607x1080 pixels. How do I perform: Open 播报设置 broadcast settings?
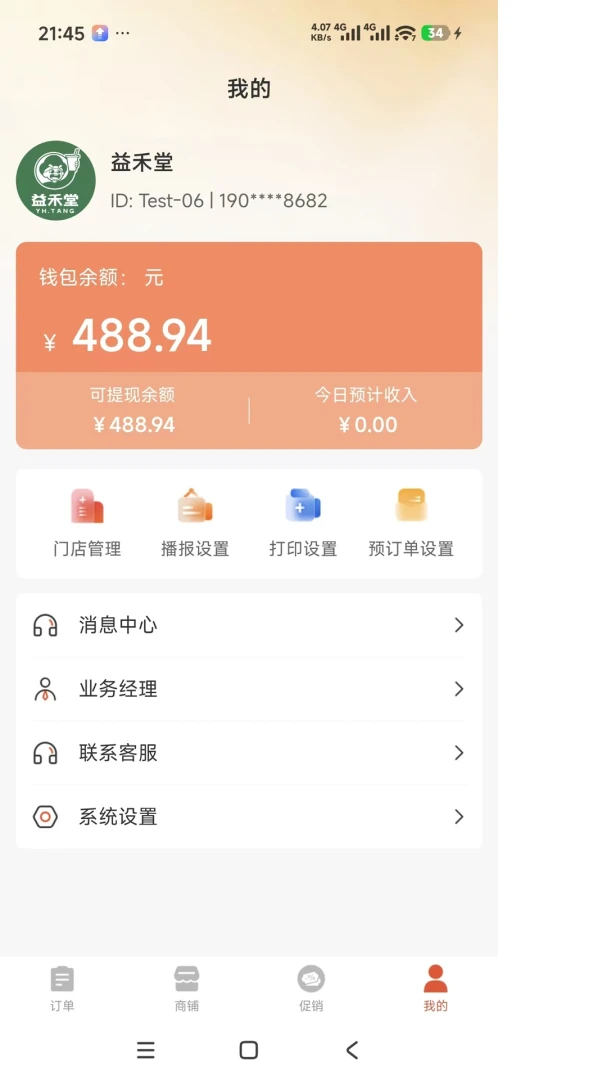click(195, 523)
